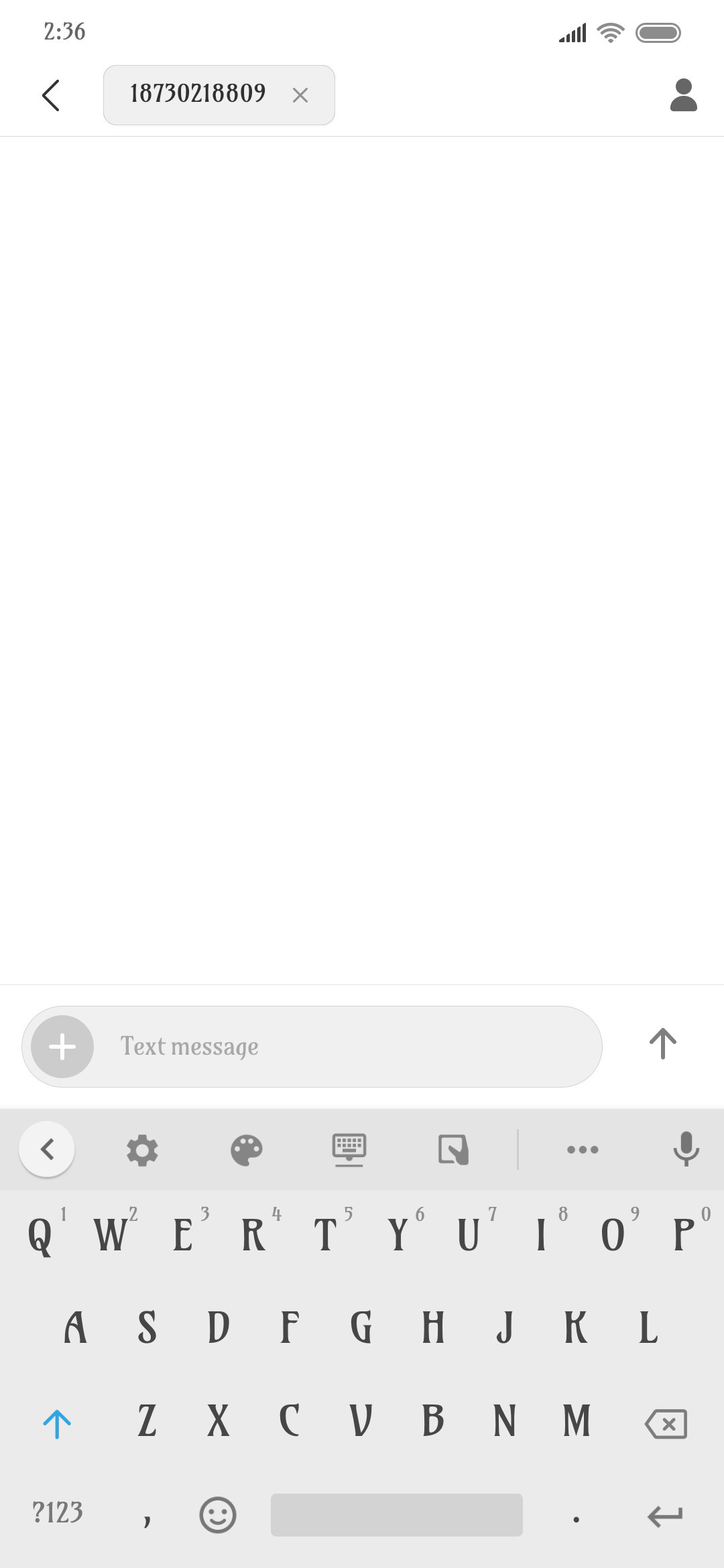Switch to the ?123 symbols keyboard
Viewport: 724px width, 1568px height.
pyautogui.click(x=58, y=1512)
